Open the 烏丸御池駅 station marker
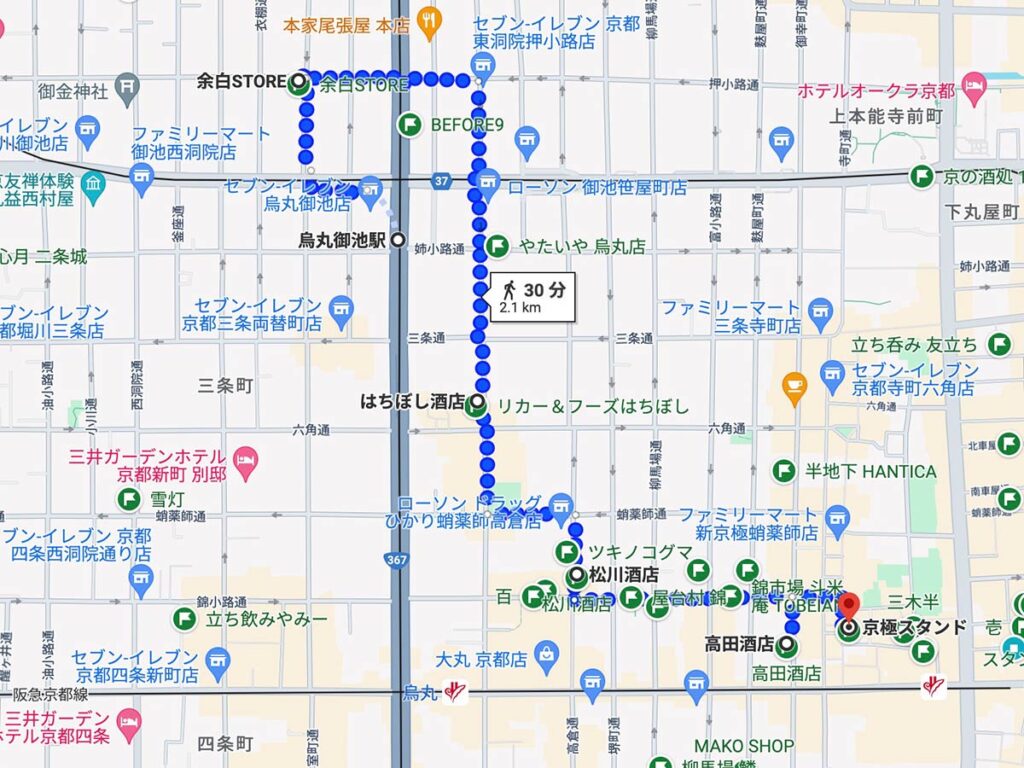The image size is (1024, 768). click(x=397, y=240)
